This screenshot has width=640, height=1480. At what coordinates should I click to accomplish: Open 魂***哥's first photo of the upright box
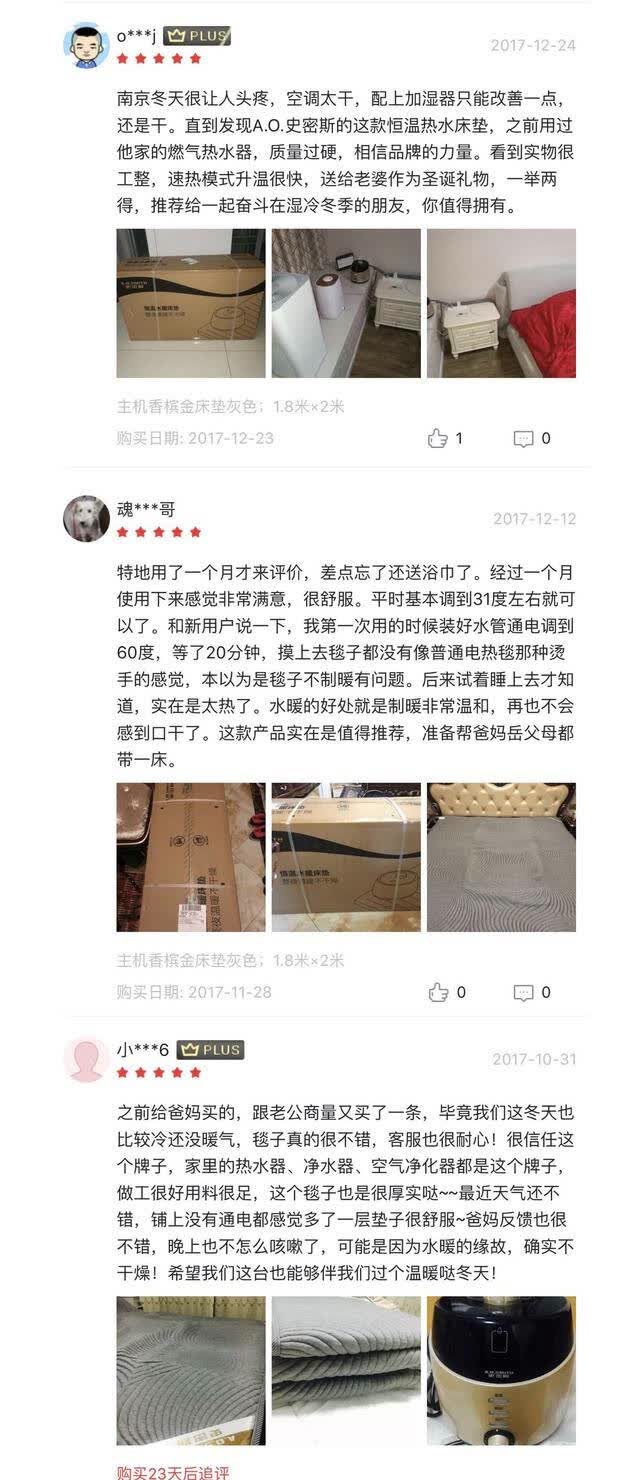coord(191,857)
